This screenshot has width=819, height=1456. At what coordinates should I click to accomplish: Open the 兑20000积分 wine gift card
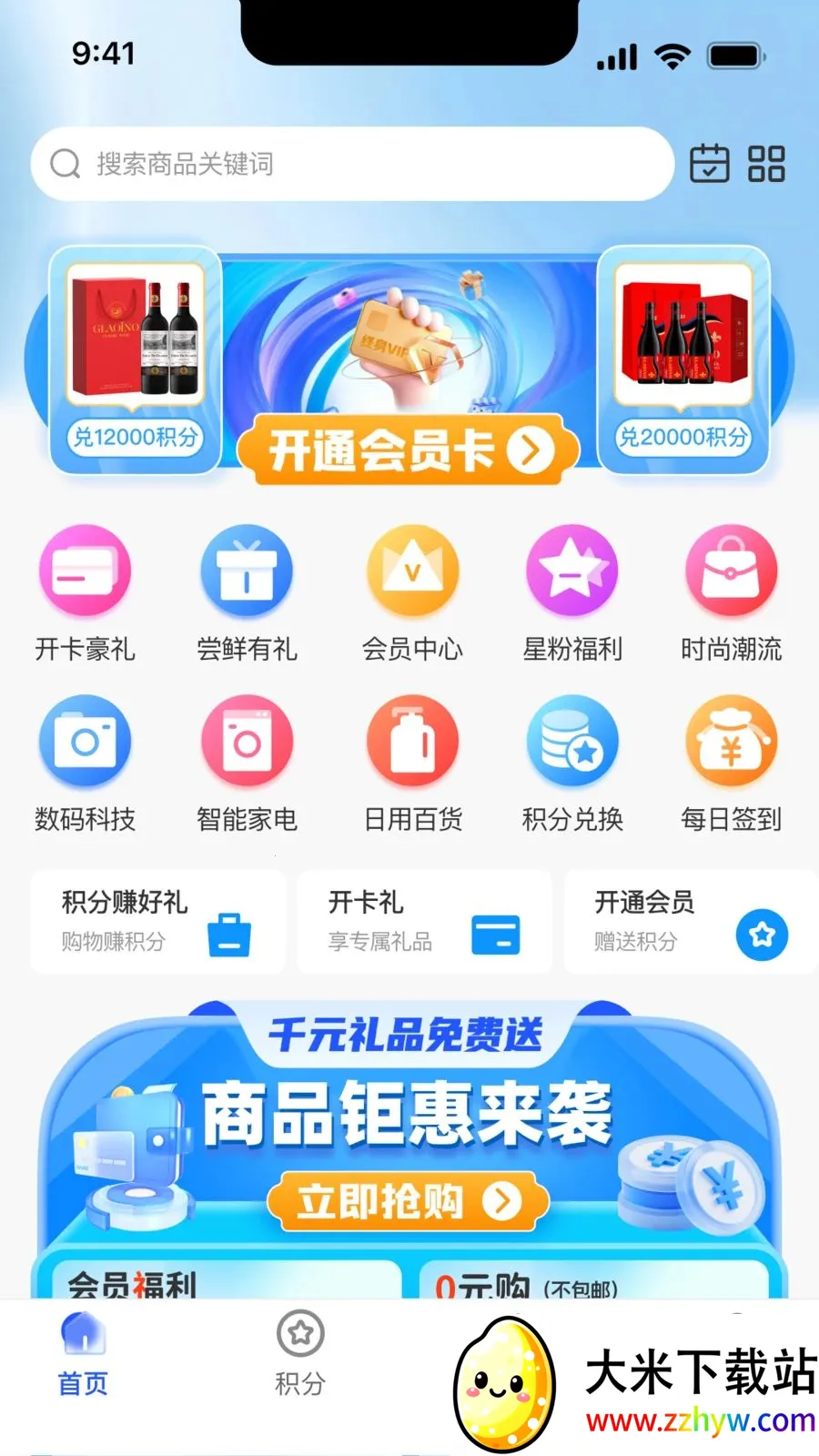point(683,359)
